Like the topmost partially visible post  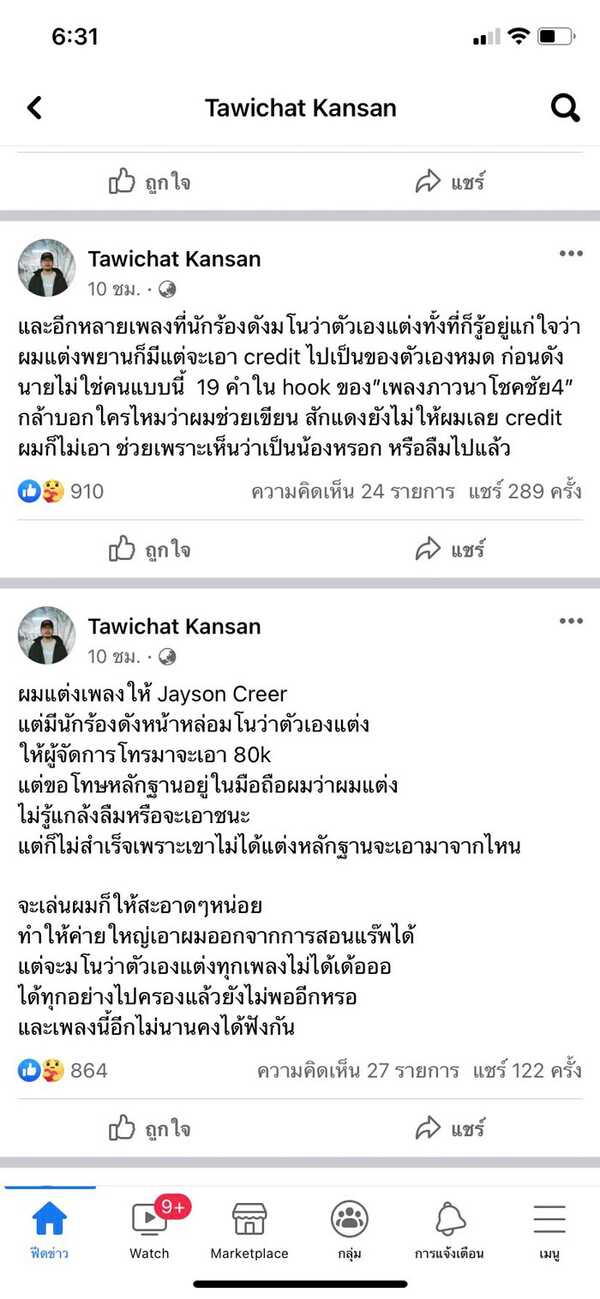[149, 182]
